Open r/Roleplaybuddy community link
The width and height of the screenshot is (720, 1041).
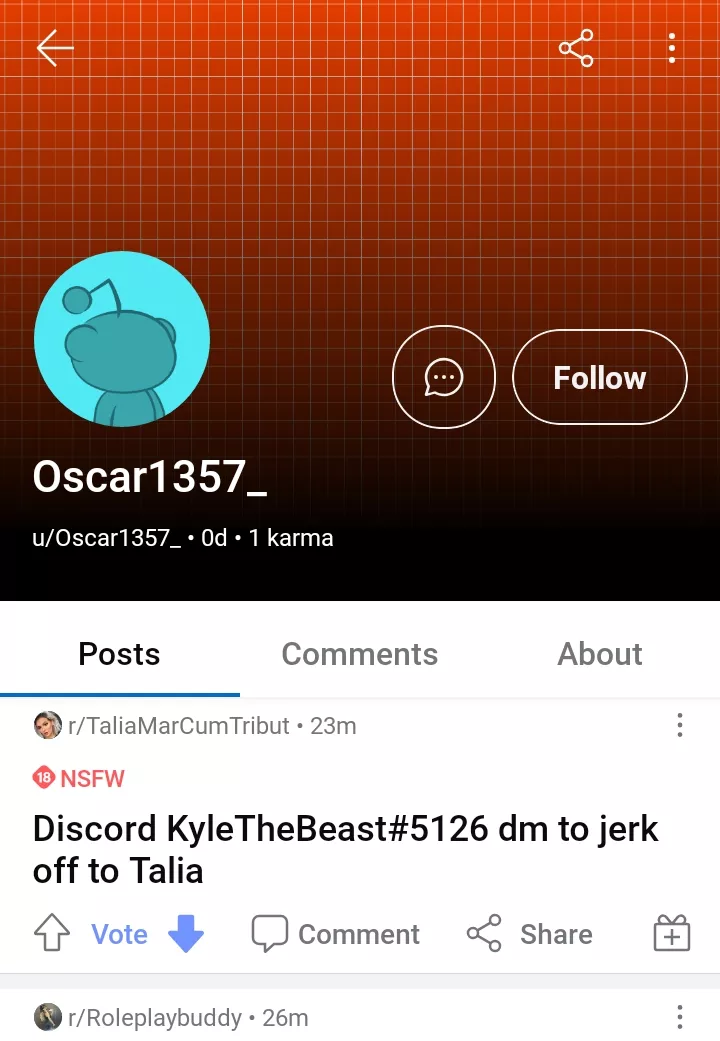pos(155,1018)
